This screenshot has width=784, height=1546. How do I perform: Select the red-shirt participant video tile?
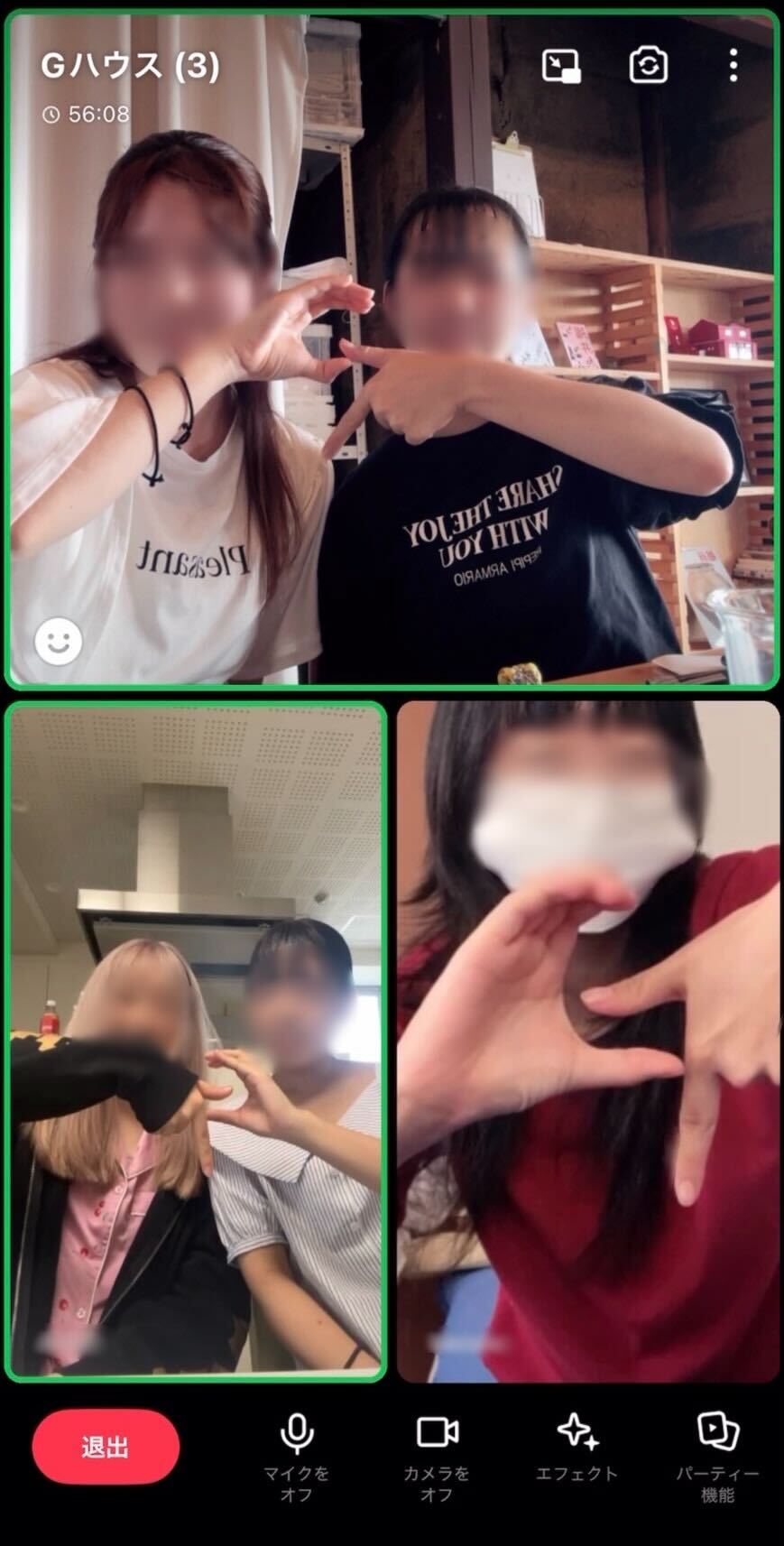tap(588, 1041)
